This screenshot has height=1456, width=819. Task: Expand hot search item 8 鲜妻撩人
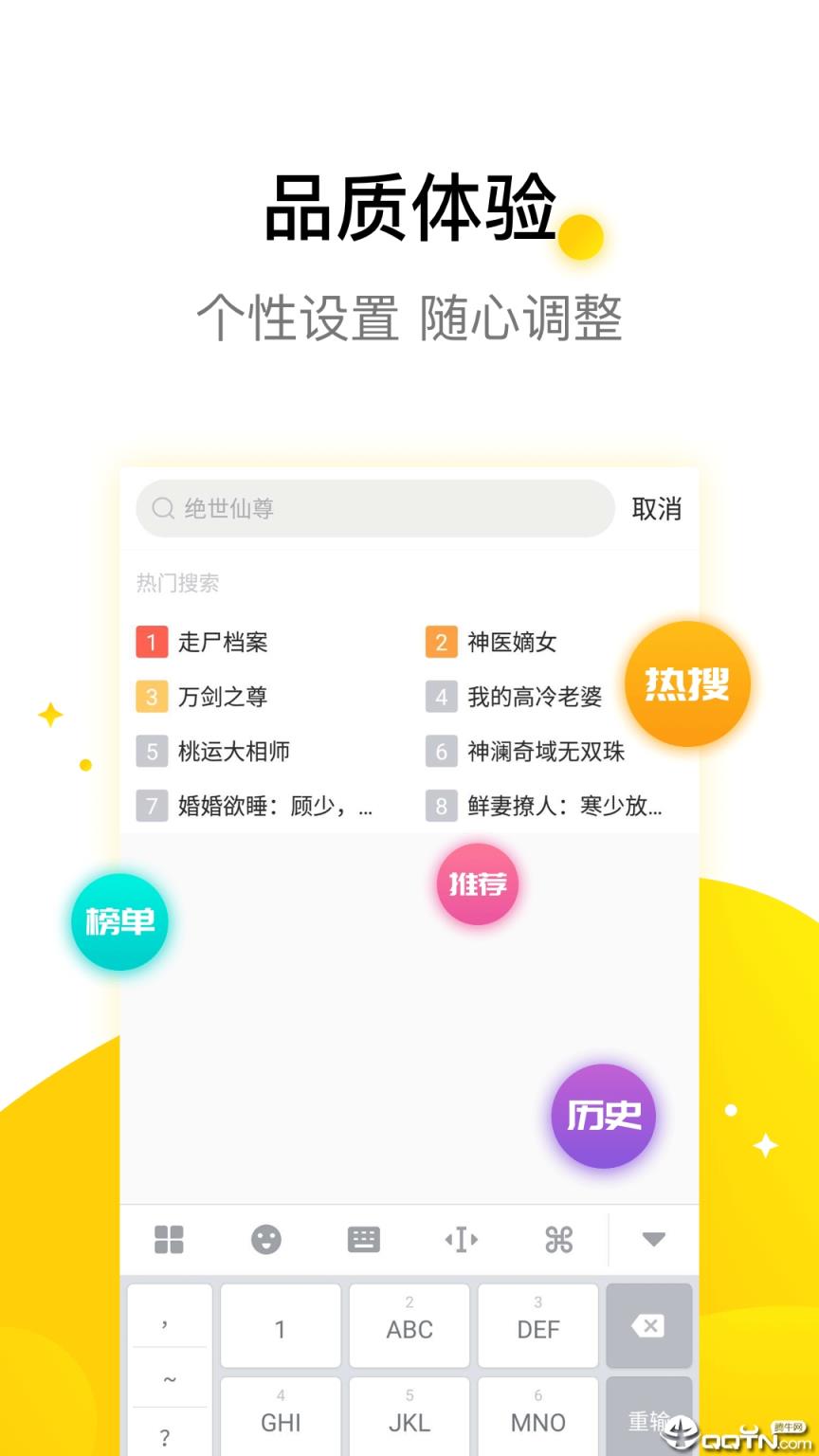[563, 807]
